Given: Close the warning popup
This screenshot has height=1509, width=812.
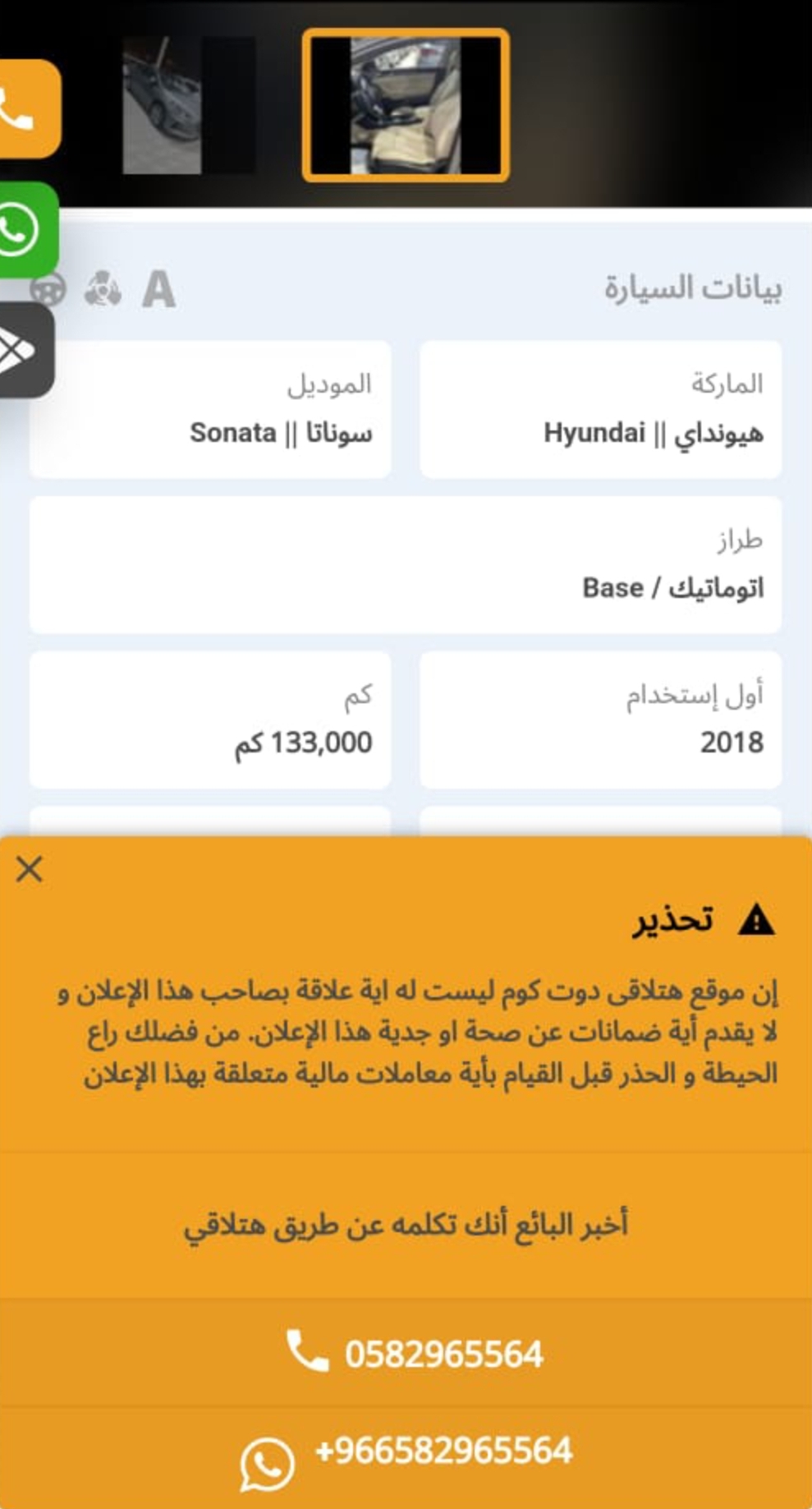Looking at the screenshot, I should (30, 869).
